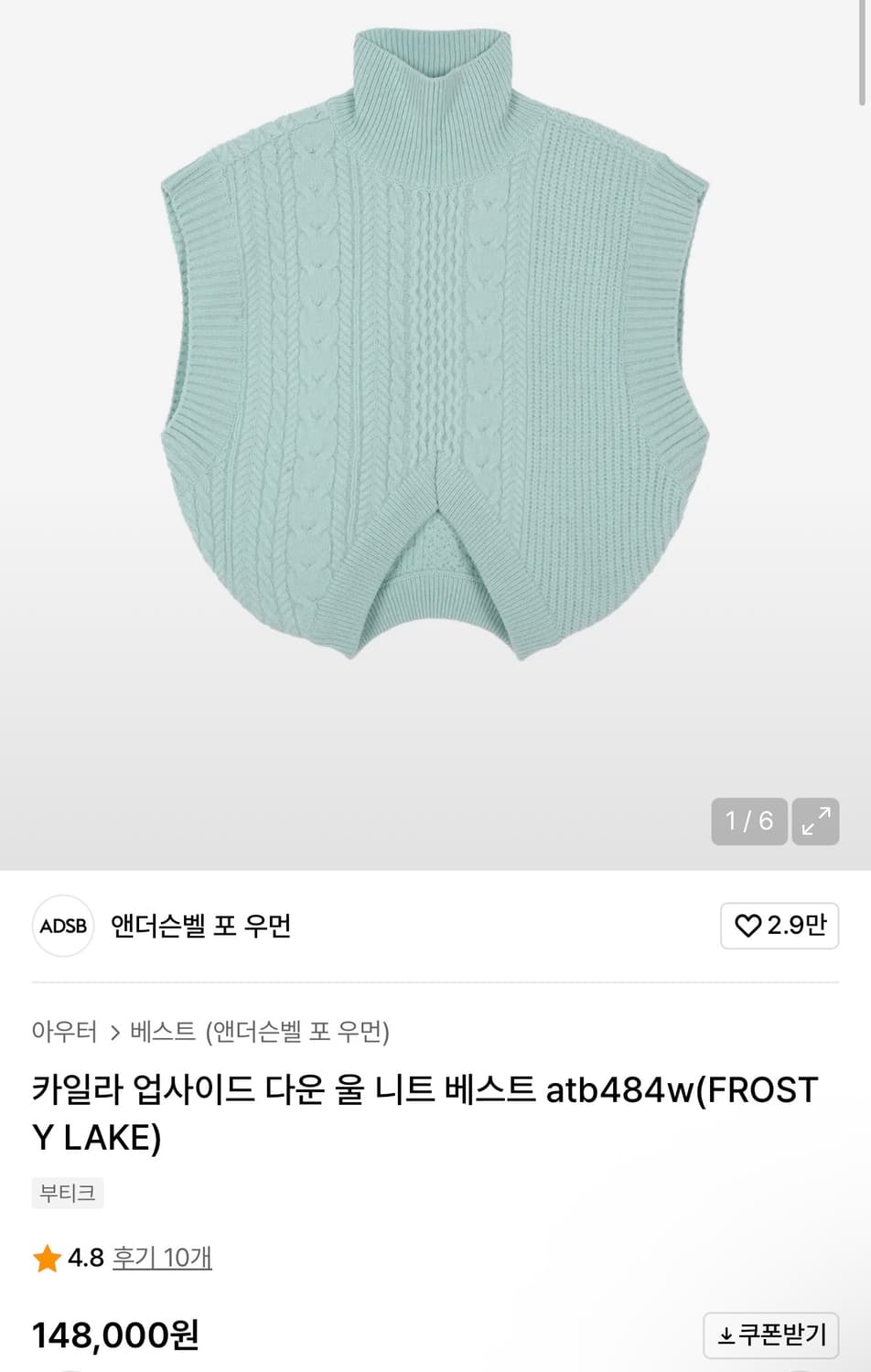
Task: Tap the diagonal arrows image expander icon
Action: (x=817, y=820)
